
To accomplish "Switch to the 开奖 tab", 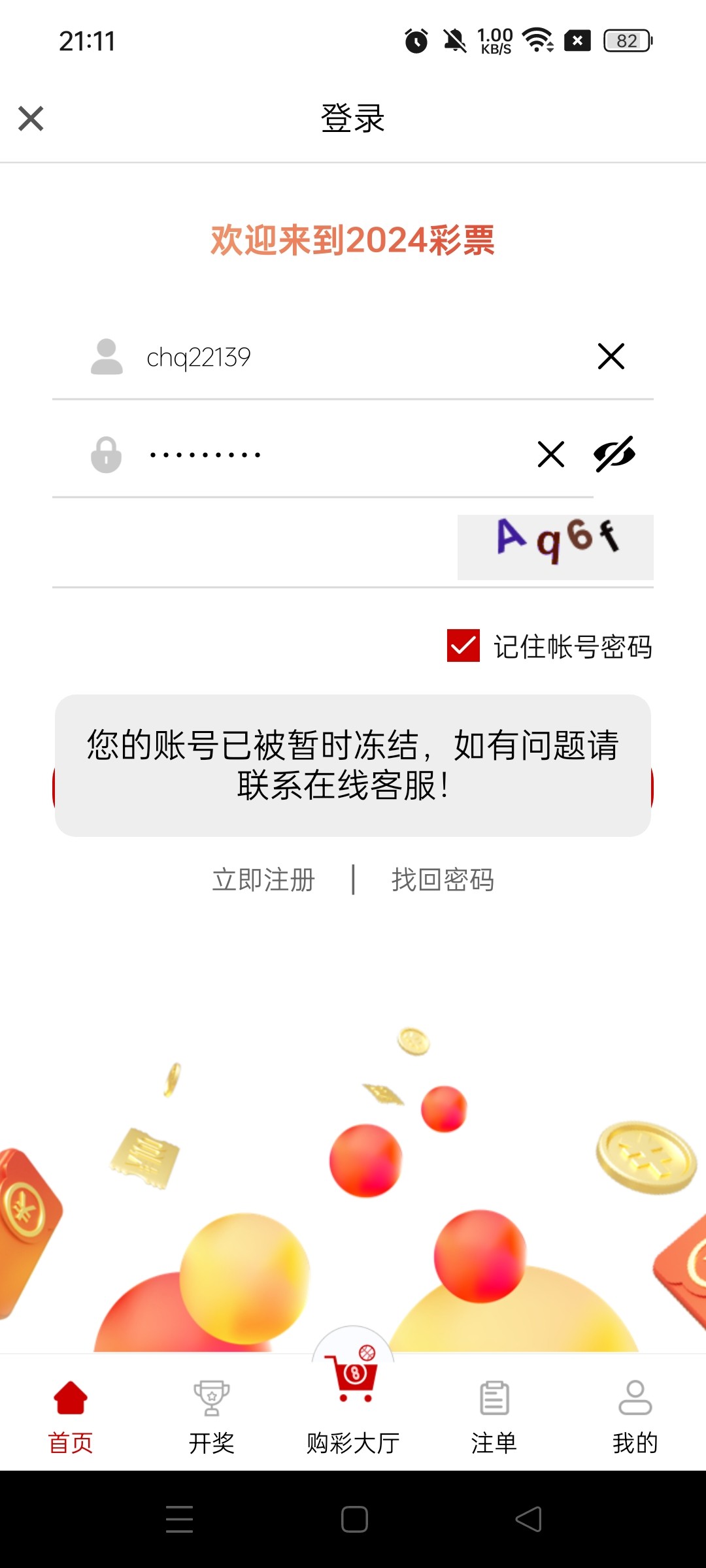I will pos(211,1414).
